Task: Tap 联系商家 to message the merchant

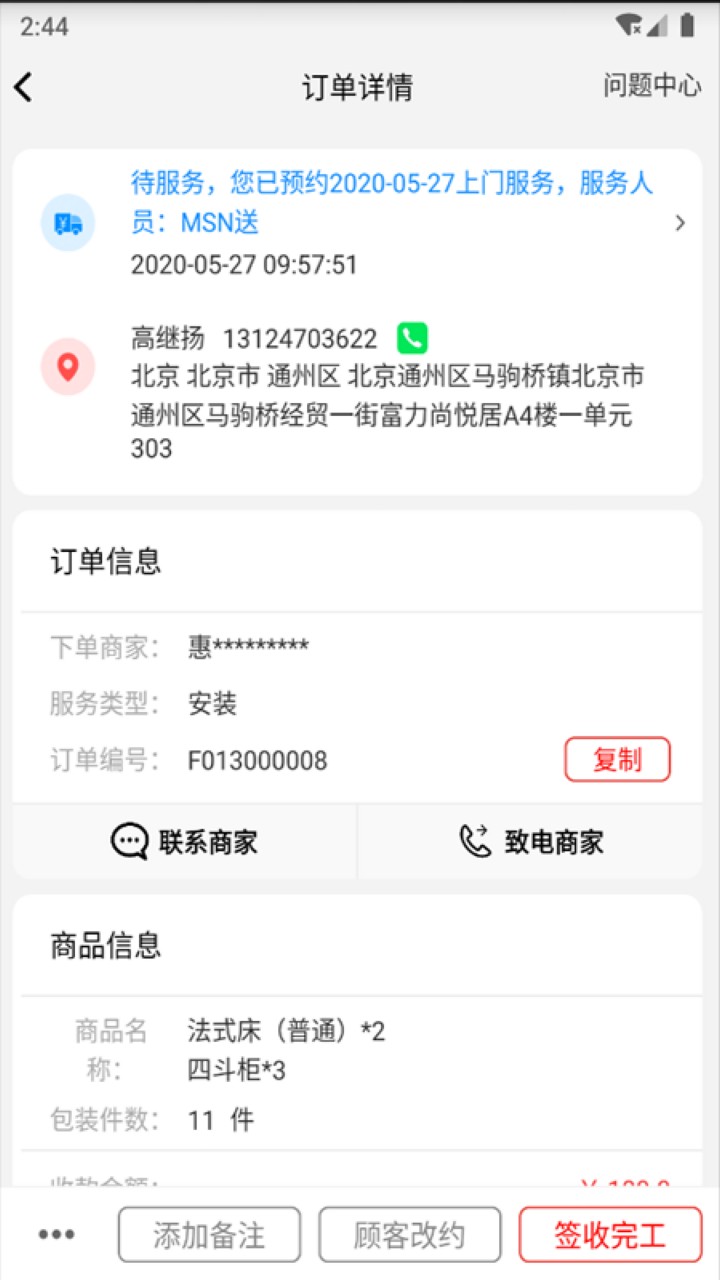Action: point(185,841)
